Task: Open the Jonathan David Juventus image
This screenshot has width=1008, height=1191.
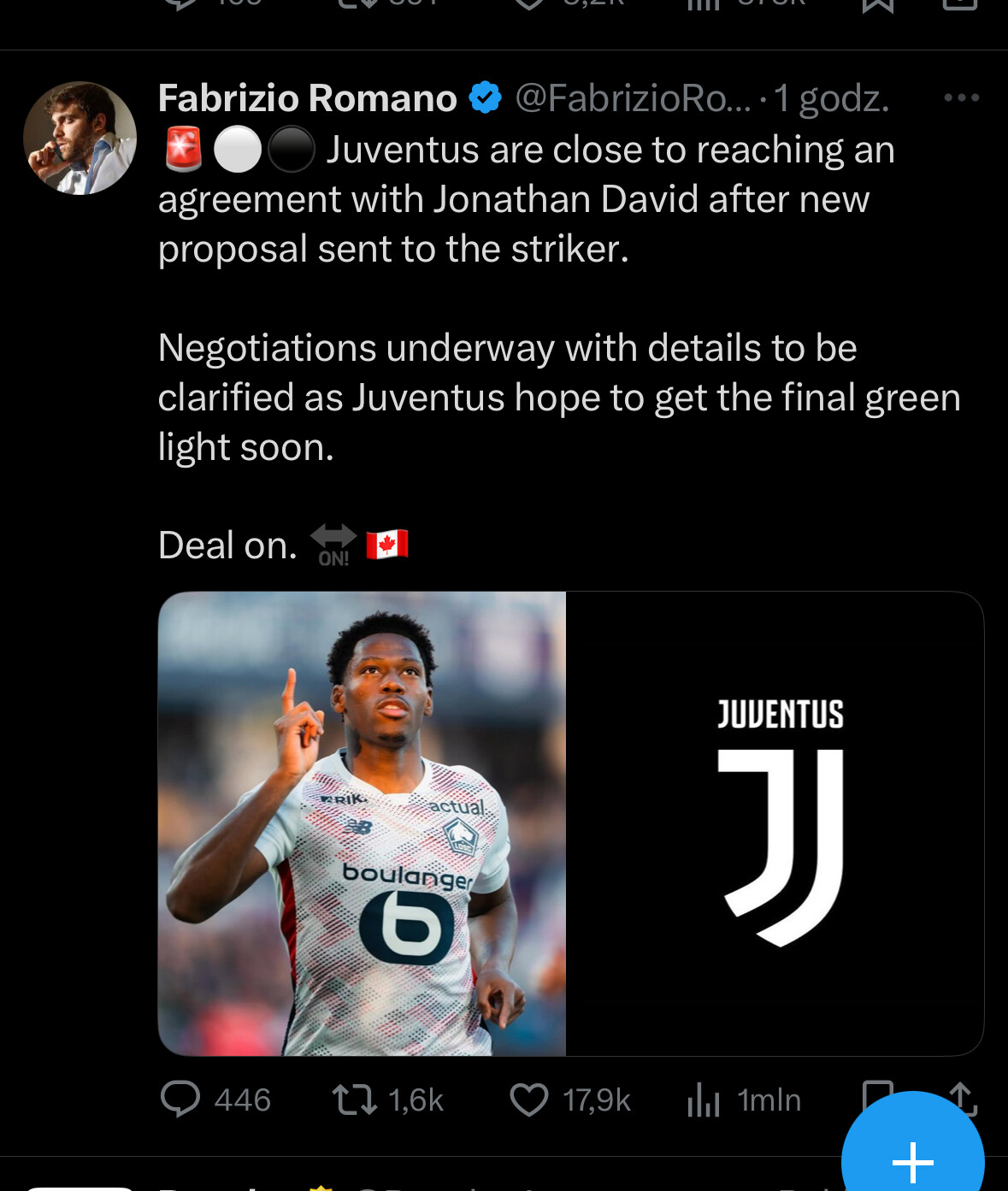Action: [x=570, y=823]
